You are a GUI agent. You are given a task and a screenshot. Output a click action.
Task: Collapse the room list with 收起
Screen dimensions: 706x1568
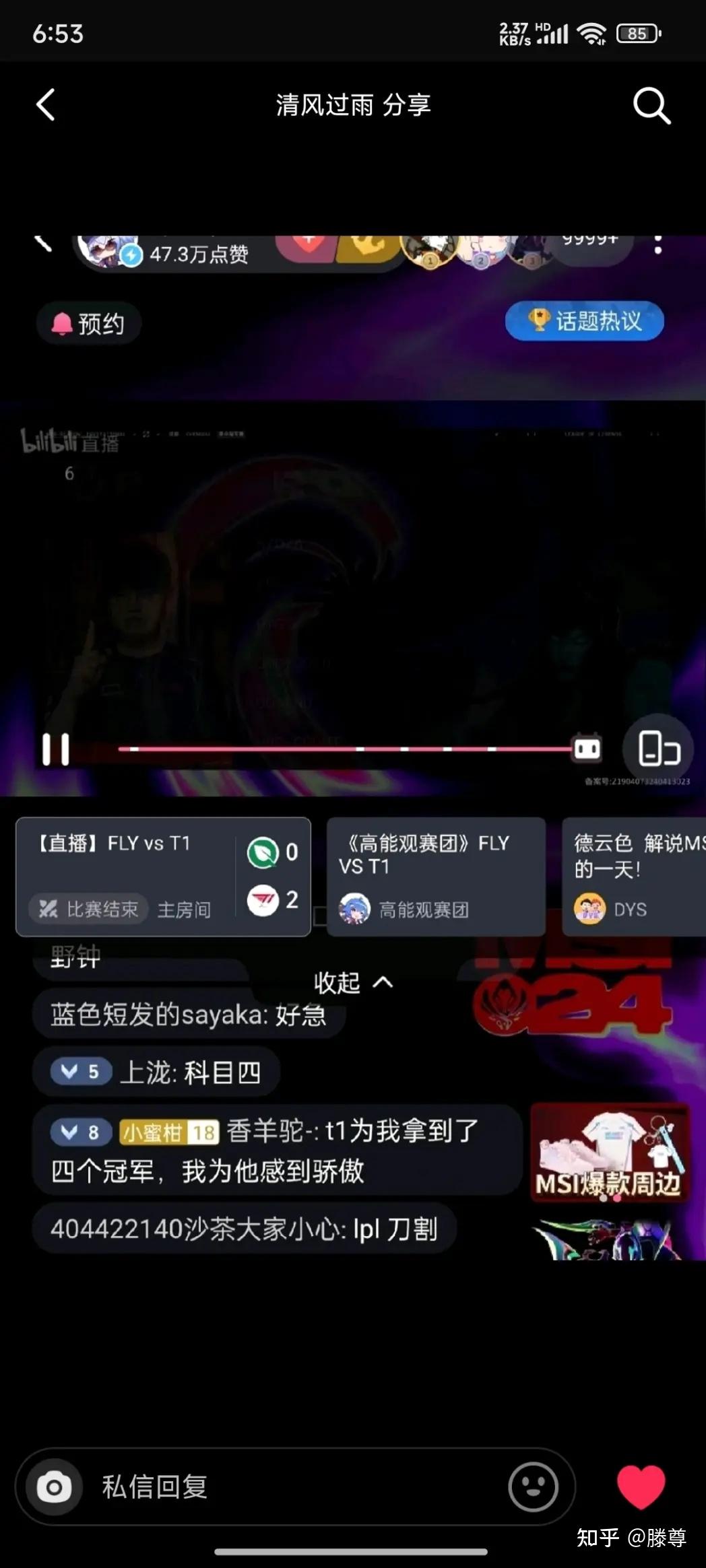coord(353,983)
